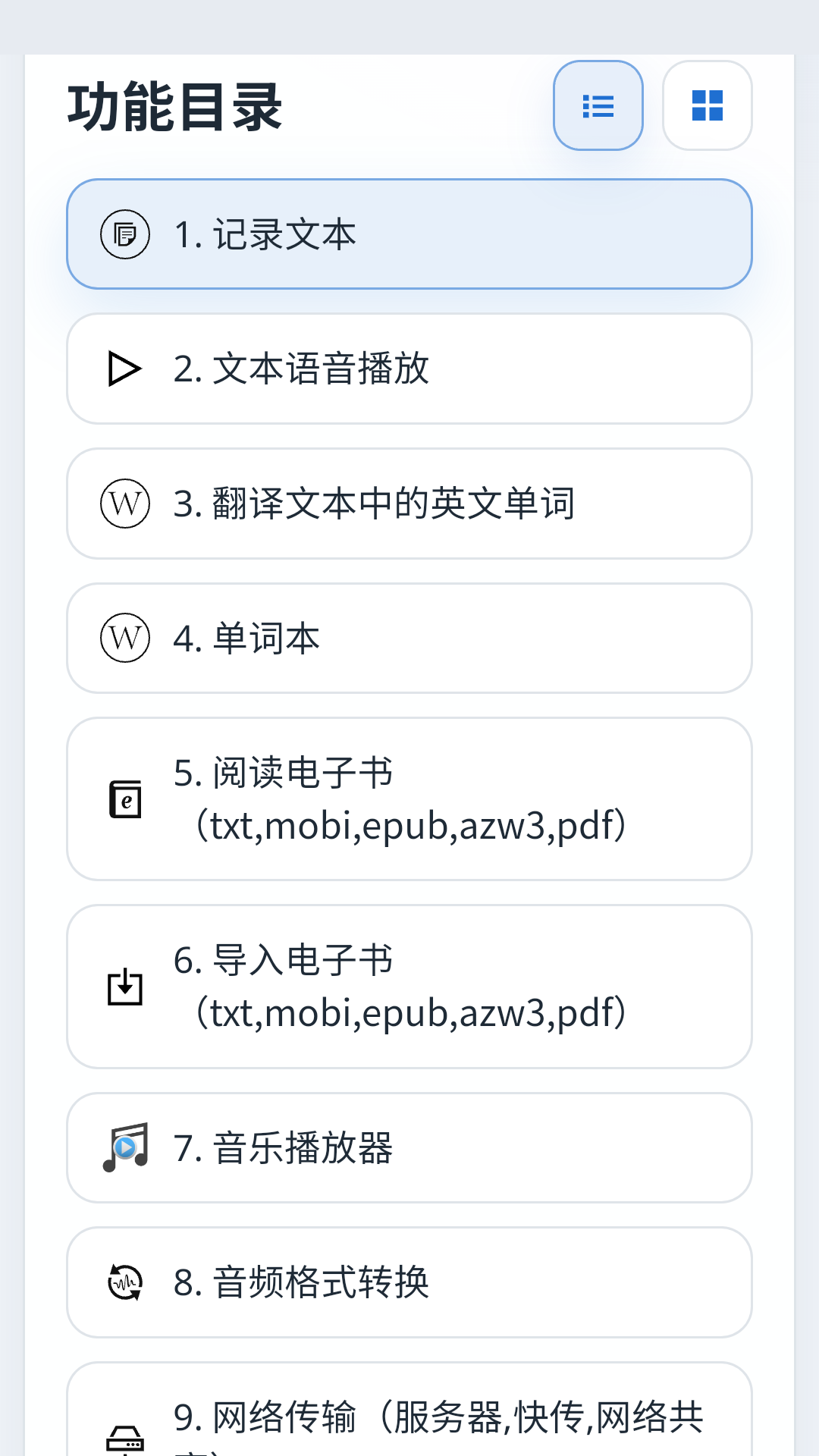819x1456 pixels.
Task: Click the play triangle icon for 文本语音播放
Action: tap(124, 369)
